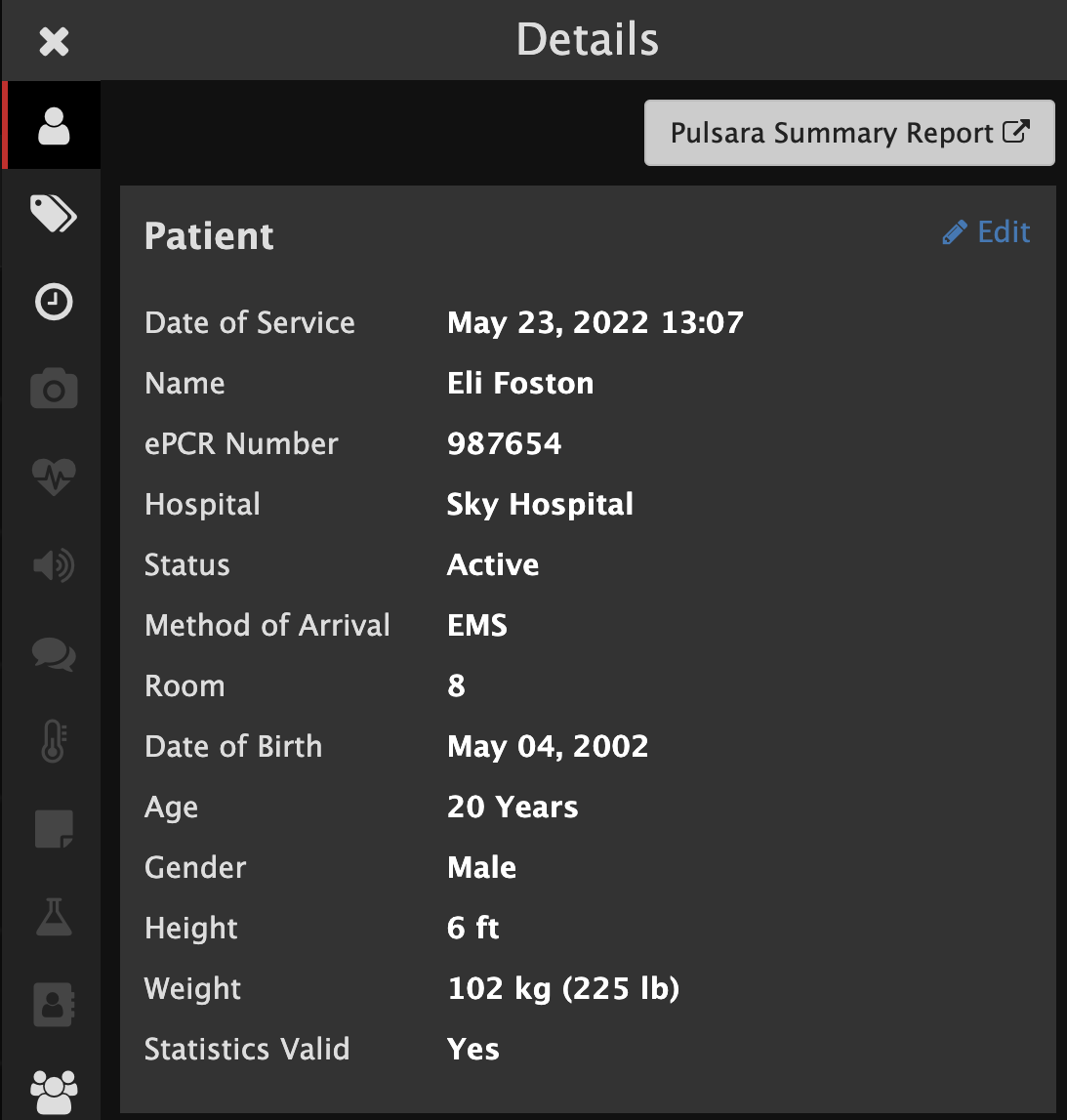Open the audio speaker section
The width and height of the screenshot is (1067, 1120).
click(54, 565)
